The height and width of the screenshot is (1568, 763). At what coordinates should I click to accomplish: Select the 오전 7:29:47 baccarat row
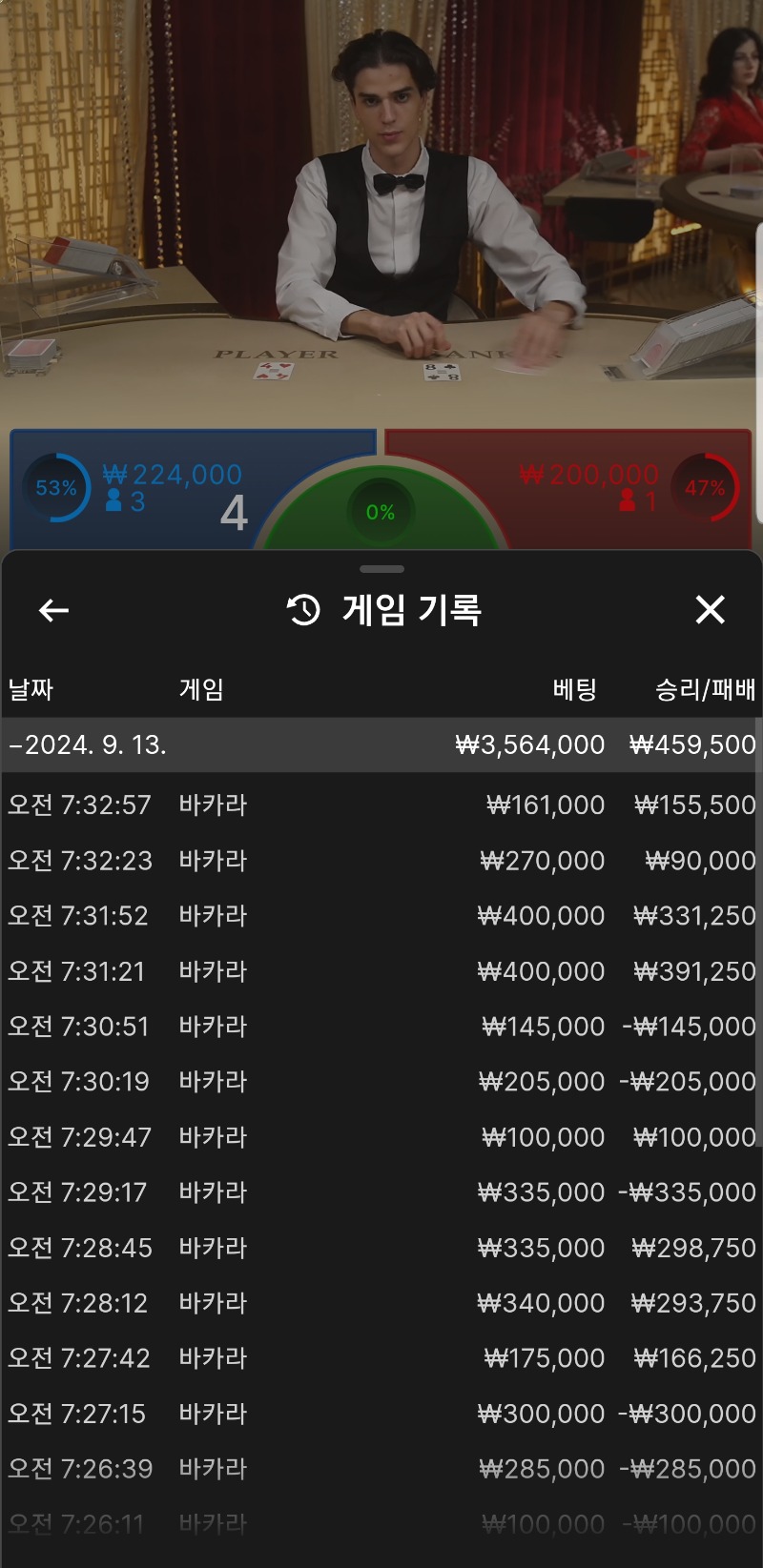click(x=381, y=1136)
